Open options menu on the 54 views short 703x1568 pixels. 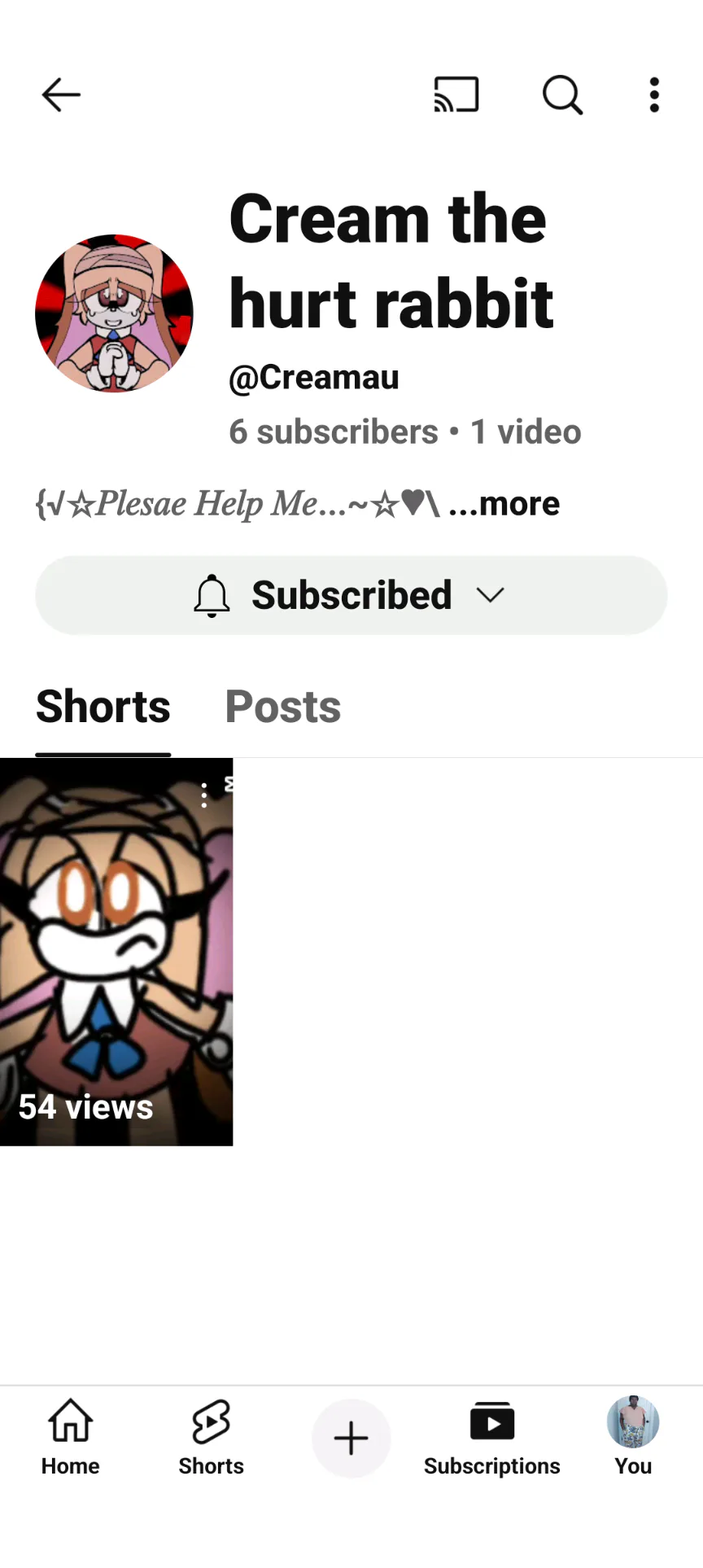coord(204,795)
